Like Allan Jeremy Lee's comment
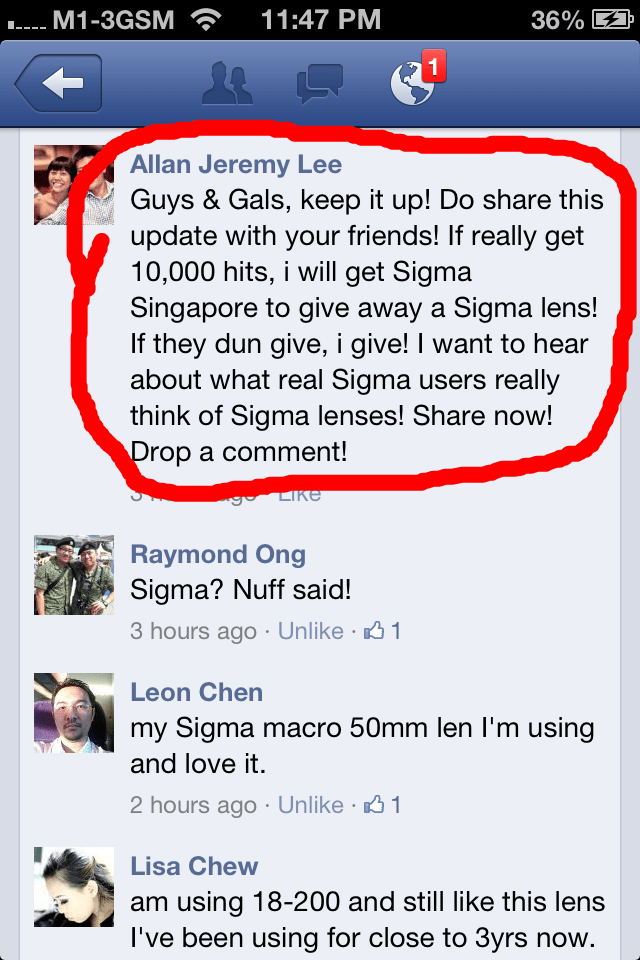This screenshot has width=640, height=960. [x=299, y=494]
